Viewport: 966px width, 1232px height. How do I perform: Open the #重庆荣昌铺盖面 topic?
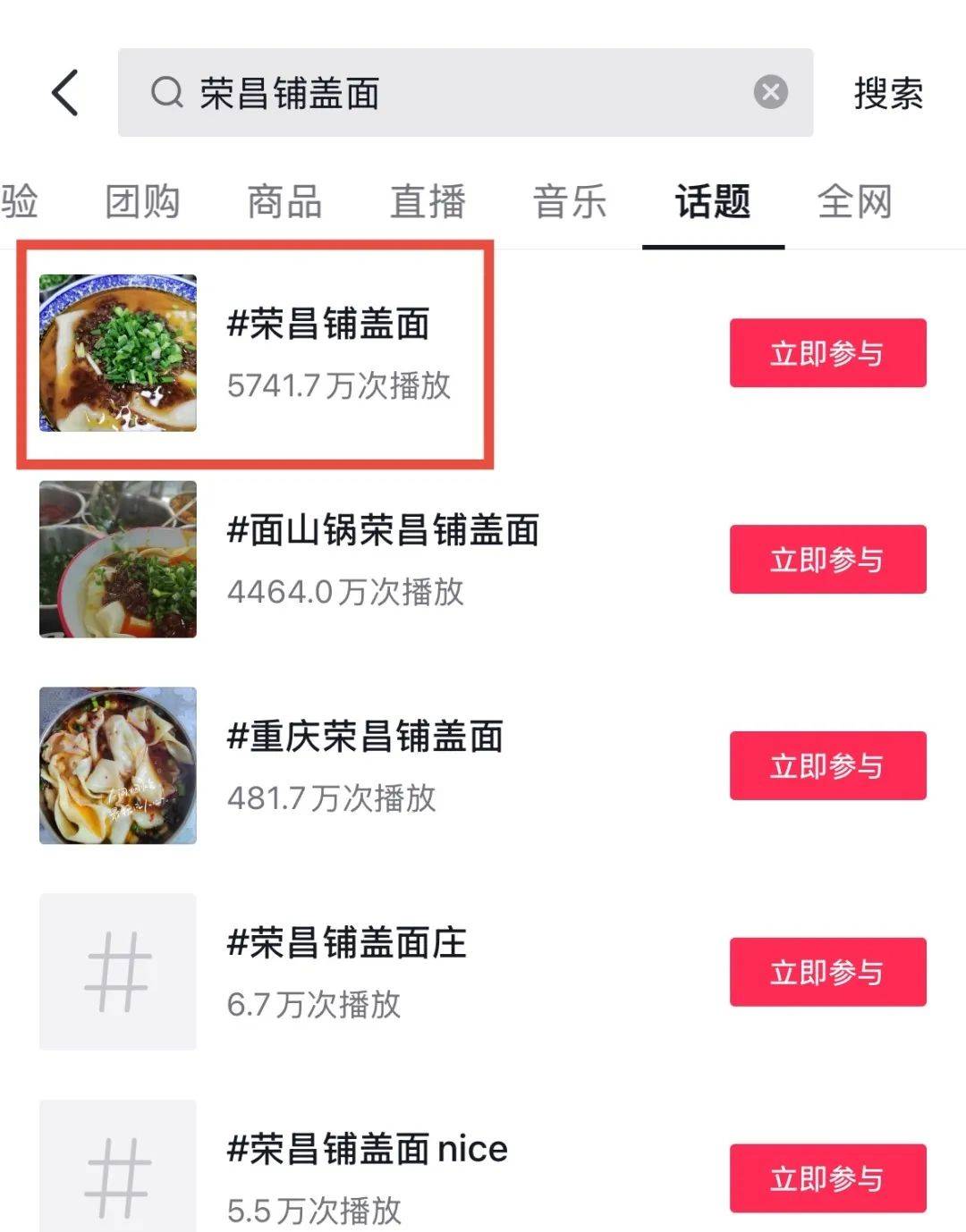[365, 738]
